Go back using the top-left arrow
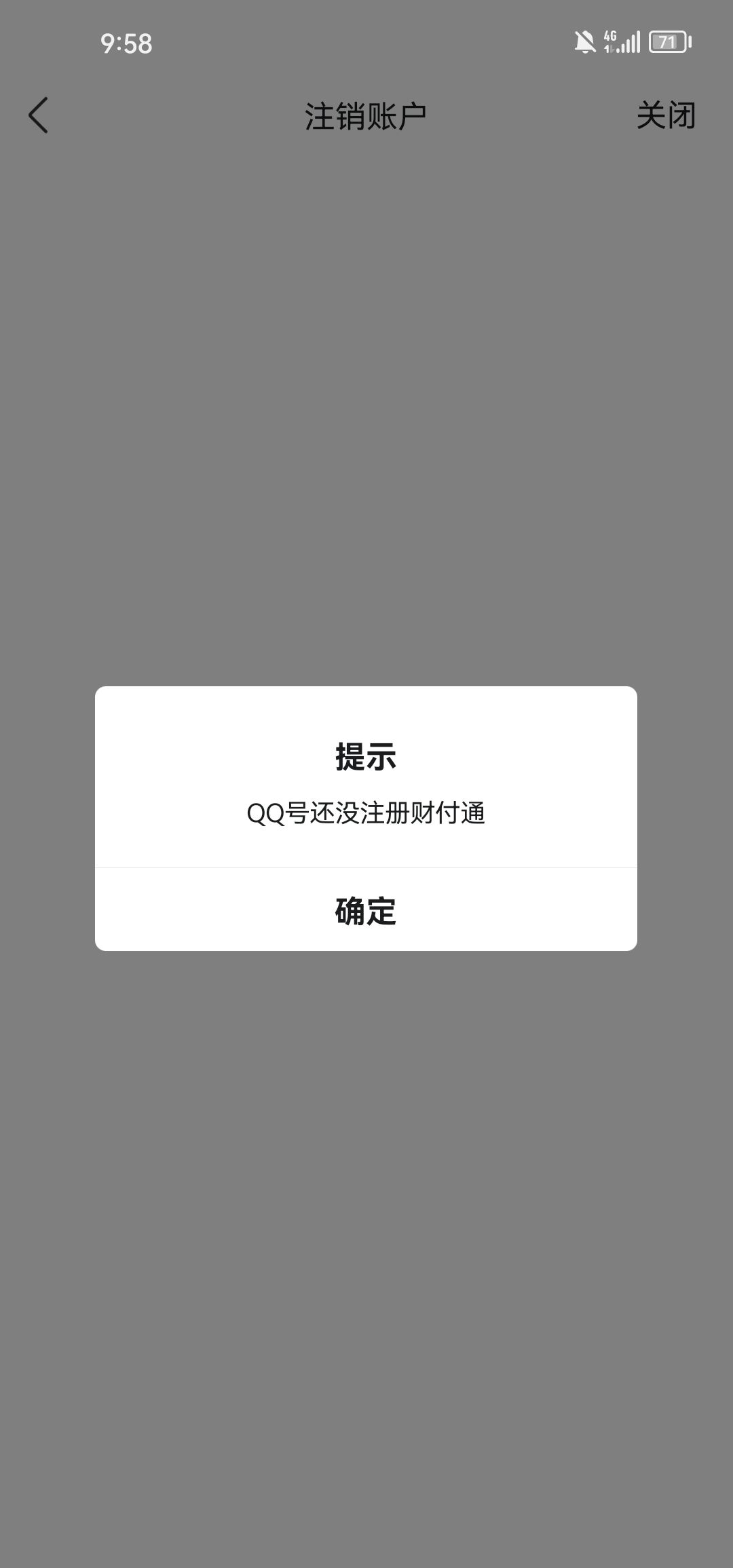The height and width of the screenshot is (1568, 733). (x=39, y=115)
